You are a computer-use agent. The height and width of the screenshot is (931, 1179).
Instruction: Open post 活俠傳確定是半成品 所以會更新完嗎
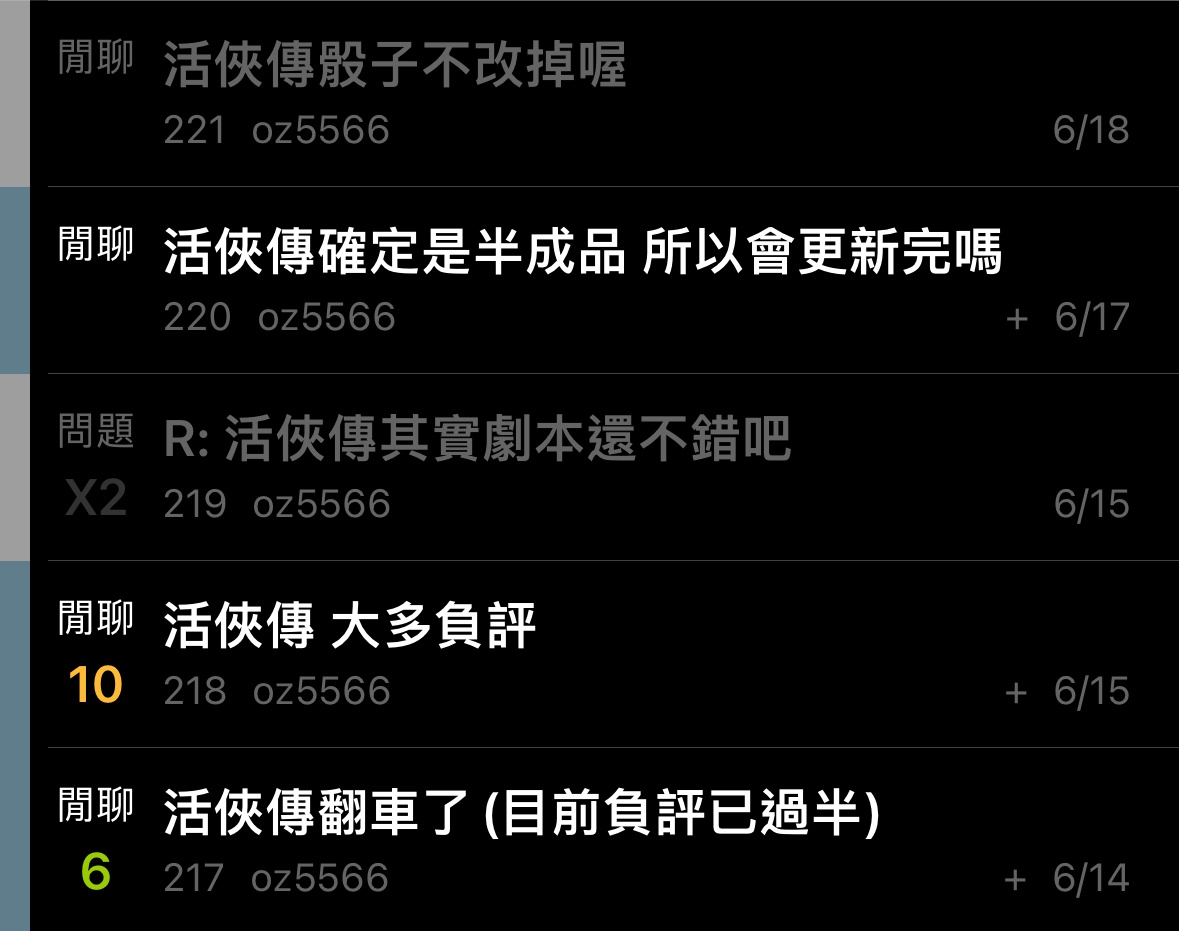pos(582,252)
